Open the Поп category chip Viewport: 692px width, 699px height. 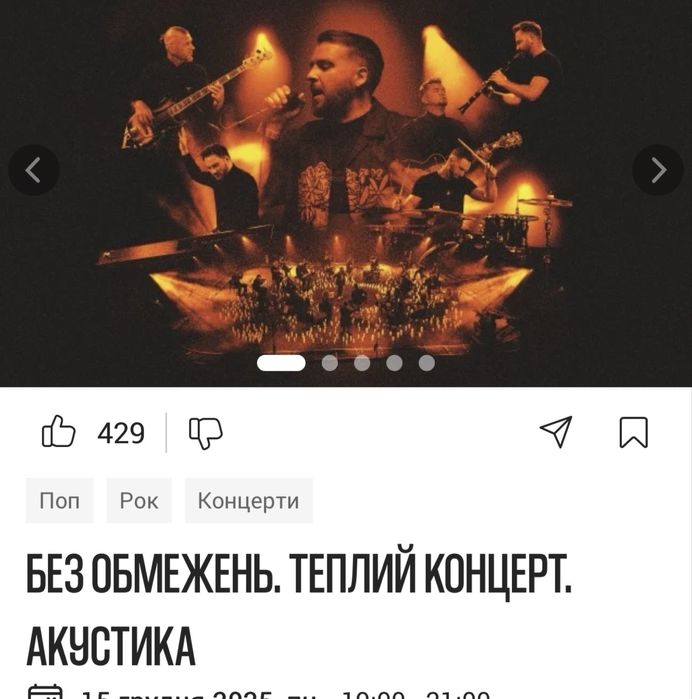[x=59, y=501]
